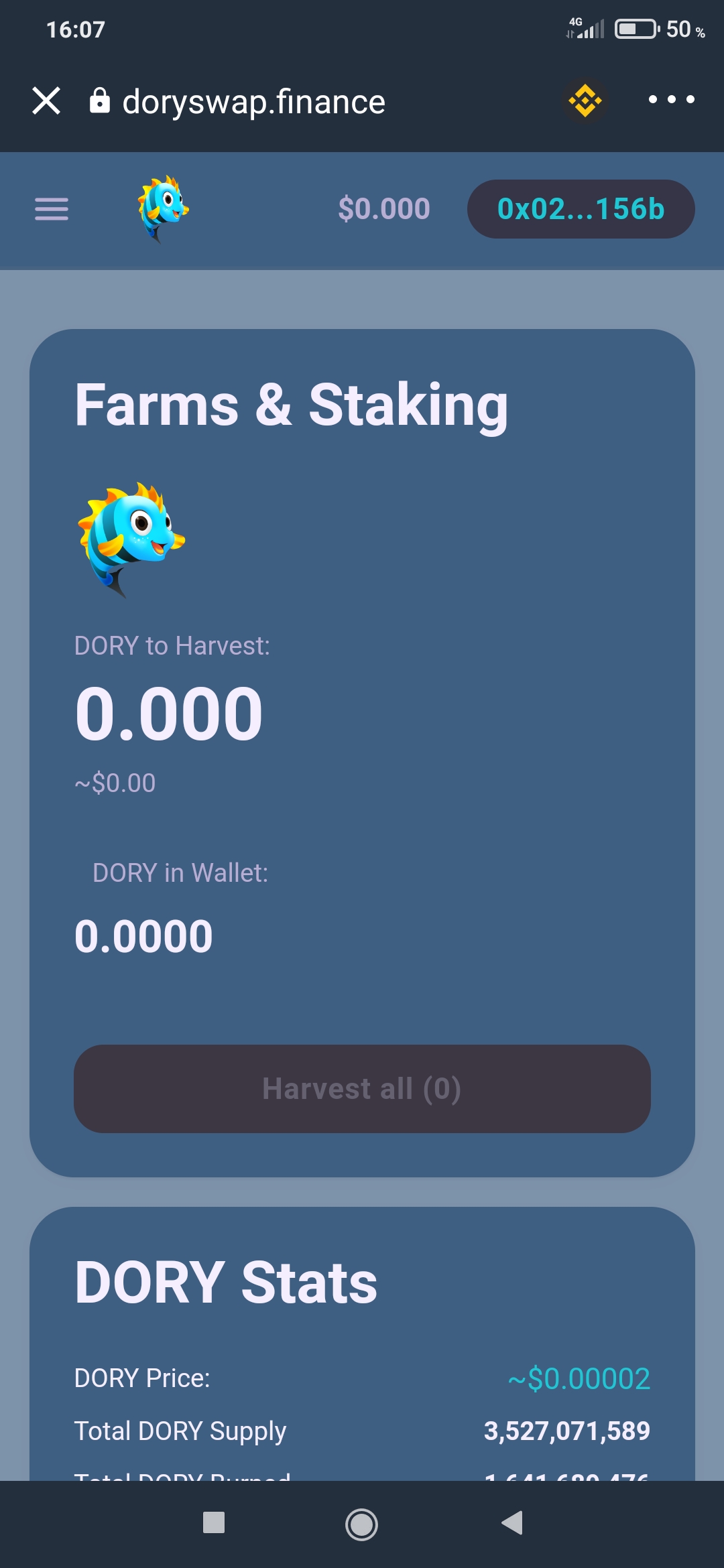Open the hamburger navigation menu

coord(51,209)
